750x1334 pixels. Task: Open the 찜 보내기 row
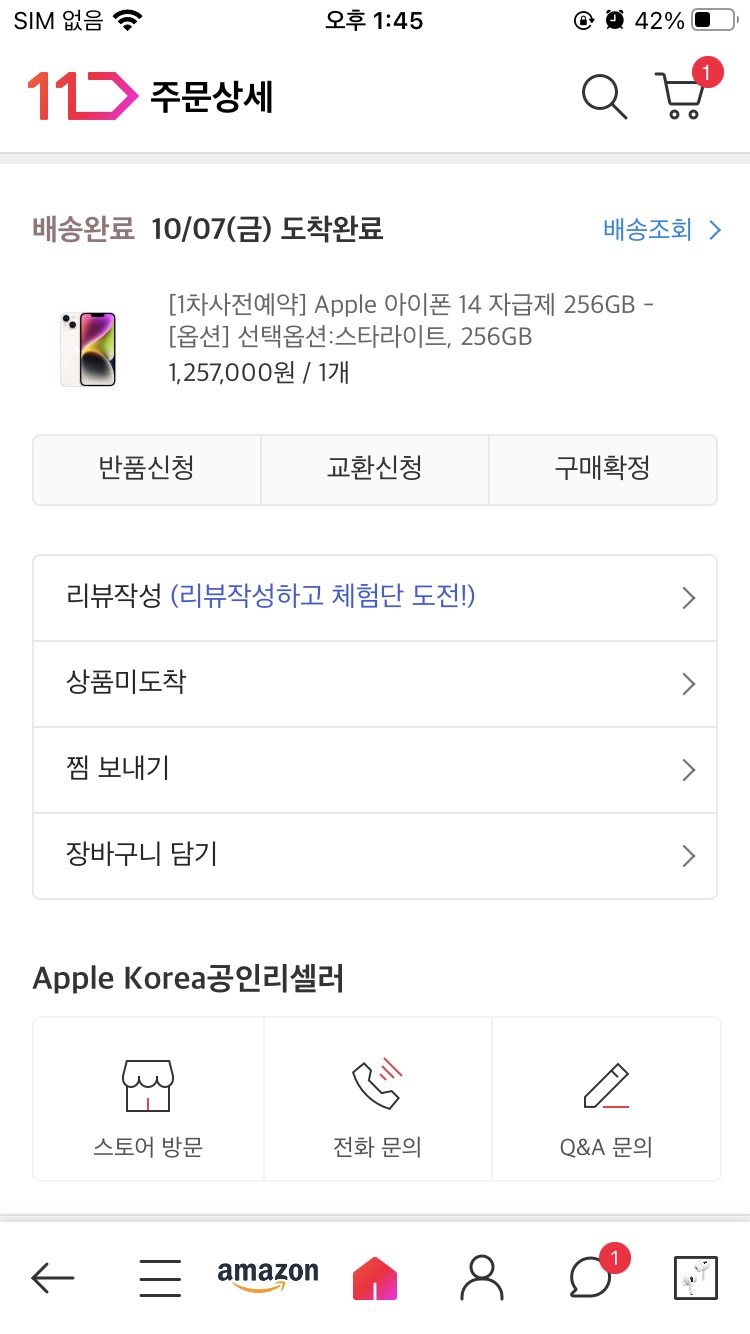(x=375, y=770)
